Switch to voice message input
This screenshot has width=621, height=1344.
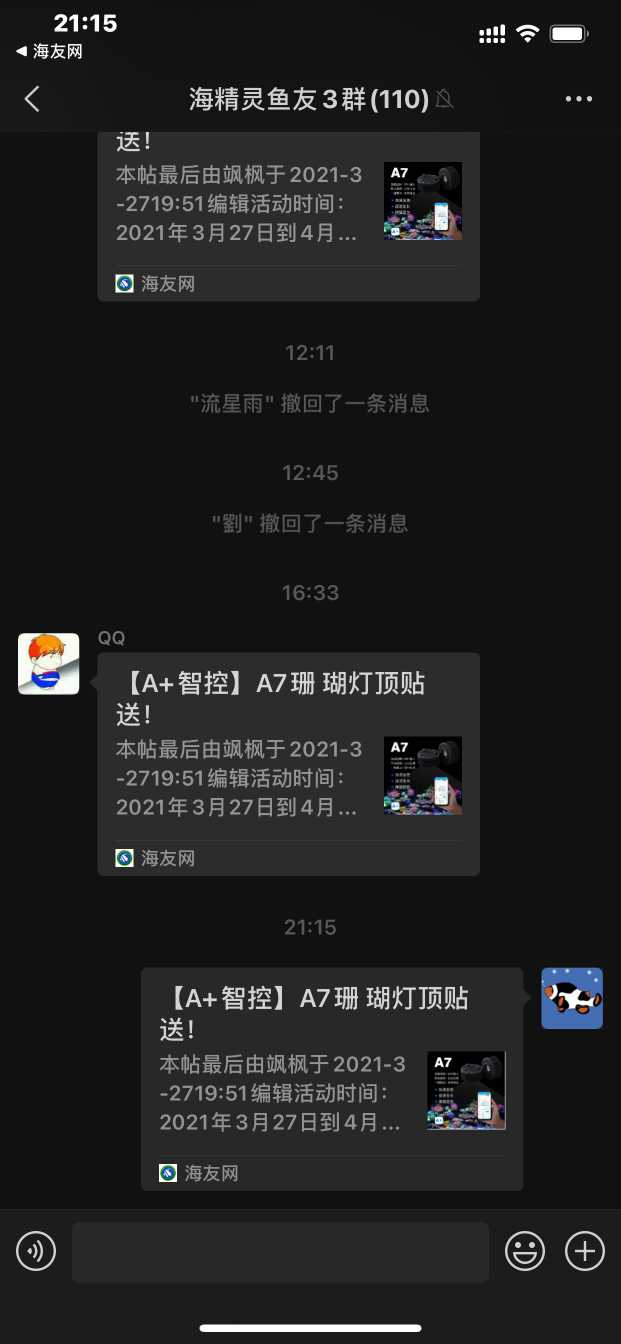click(x=36, y=1251)
